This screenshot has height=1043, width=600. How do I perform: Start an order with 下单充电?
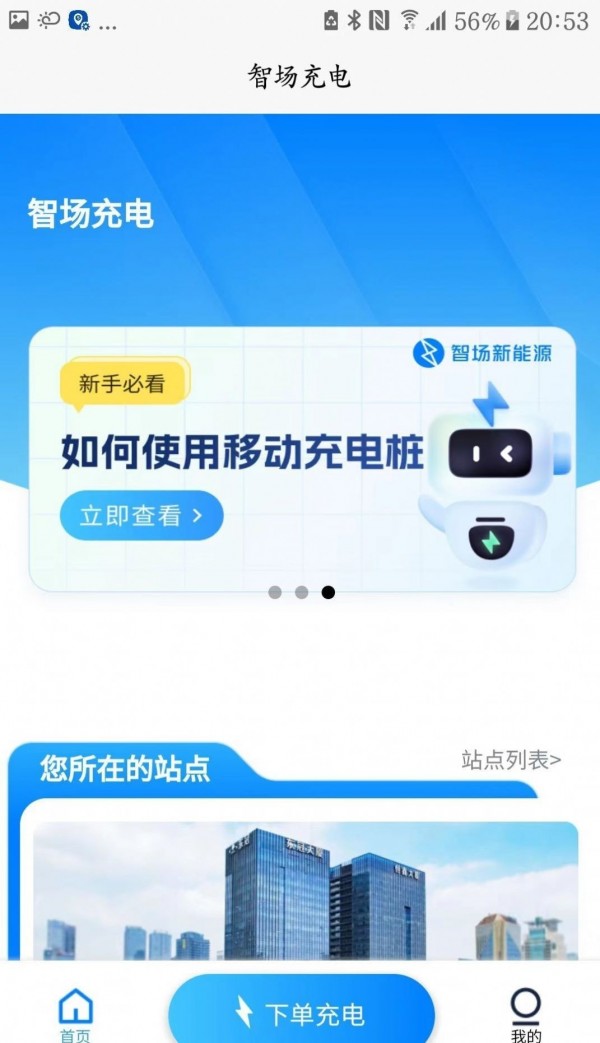tap(301, 1013)
